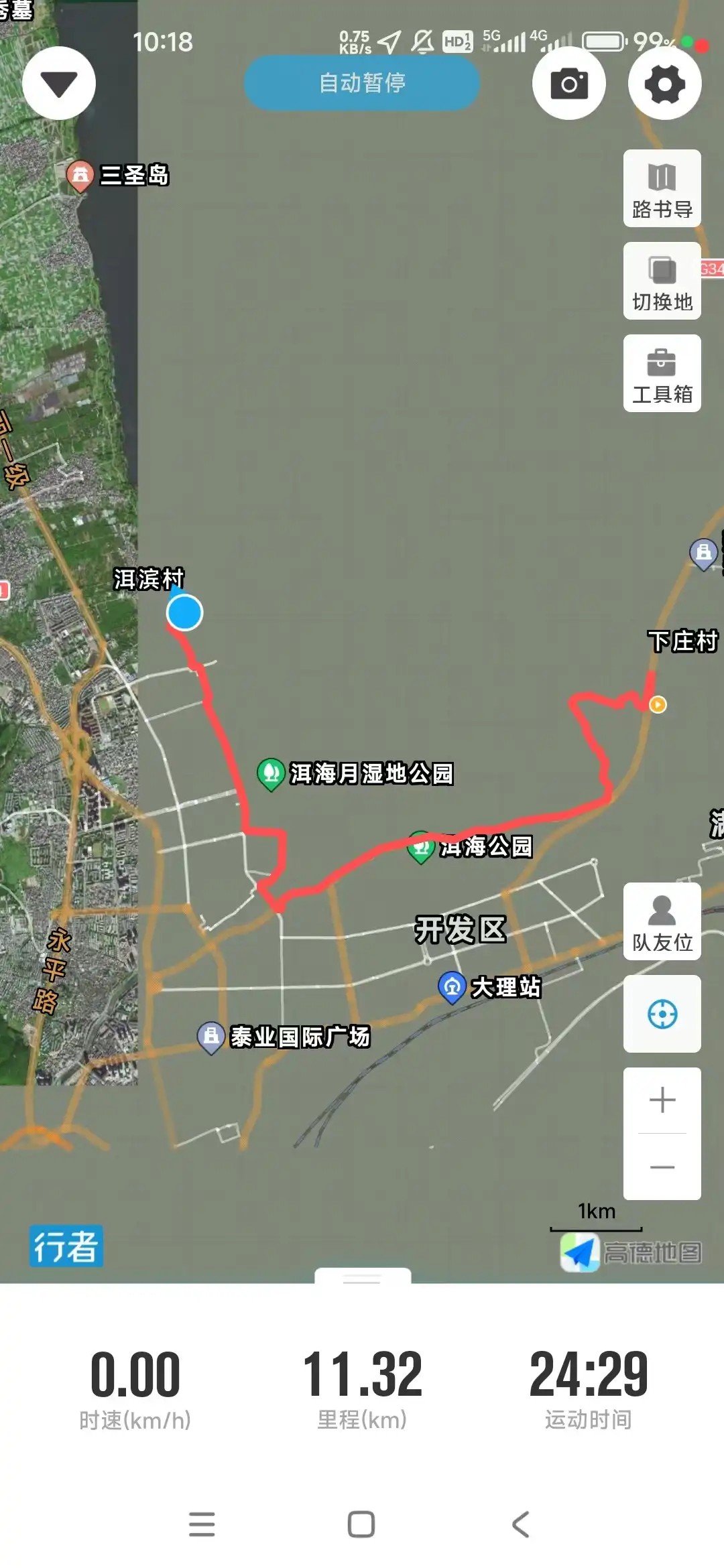Open the settings gear

click(x=664, y=83)
